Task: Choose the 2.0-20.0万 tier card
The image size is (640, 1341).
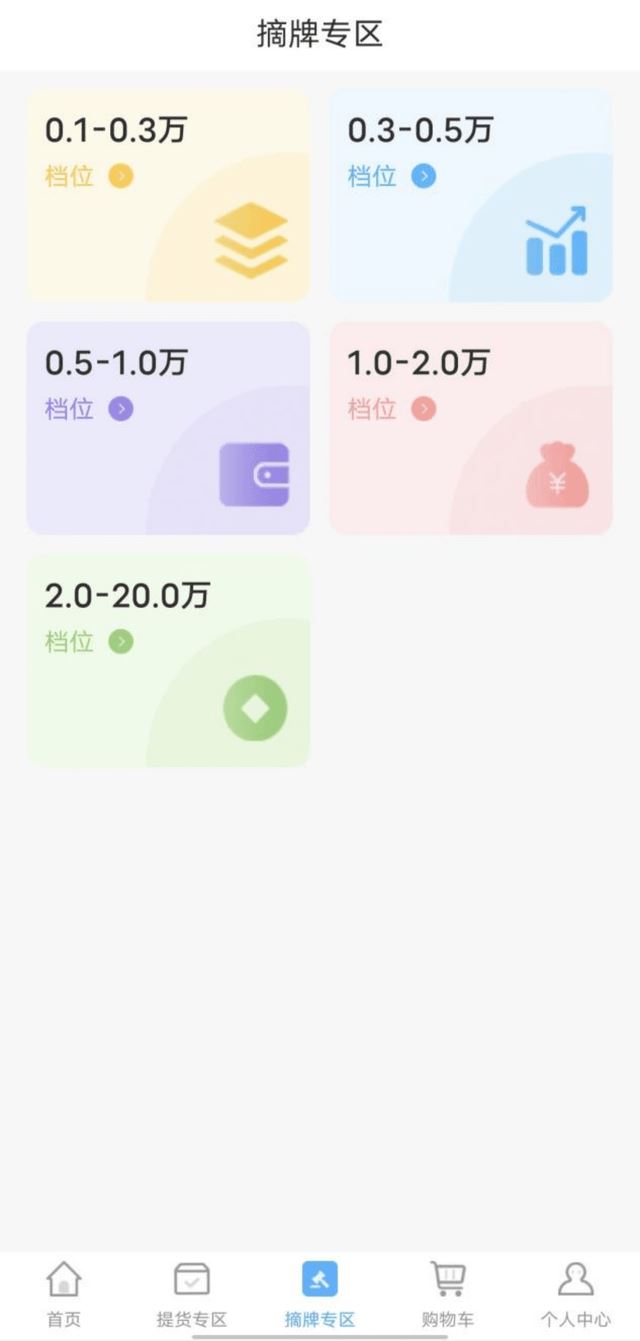Action: (x=168, y=661)
